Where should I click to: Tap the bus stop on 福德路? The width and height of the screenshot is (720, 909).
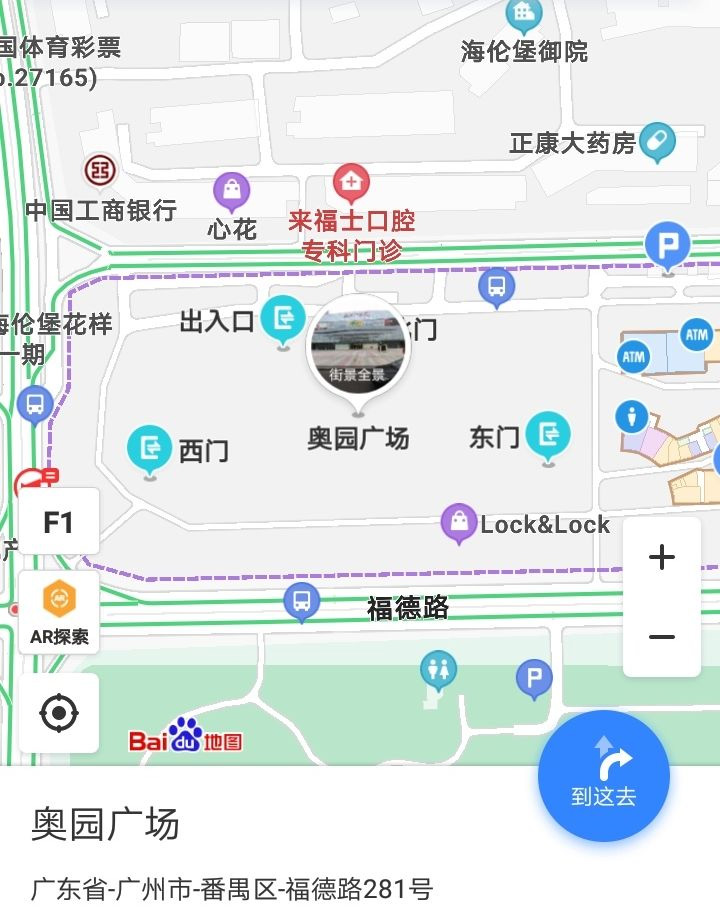tap(301, 602)
